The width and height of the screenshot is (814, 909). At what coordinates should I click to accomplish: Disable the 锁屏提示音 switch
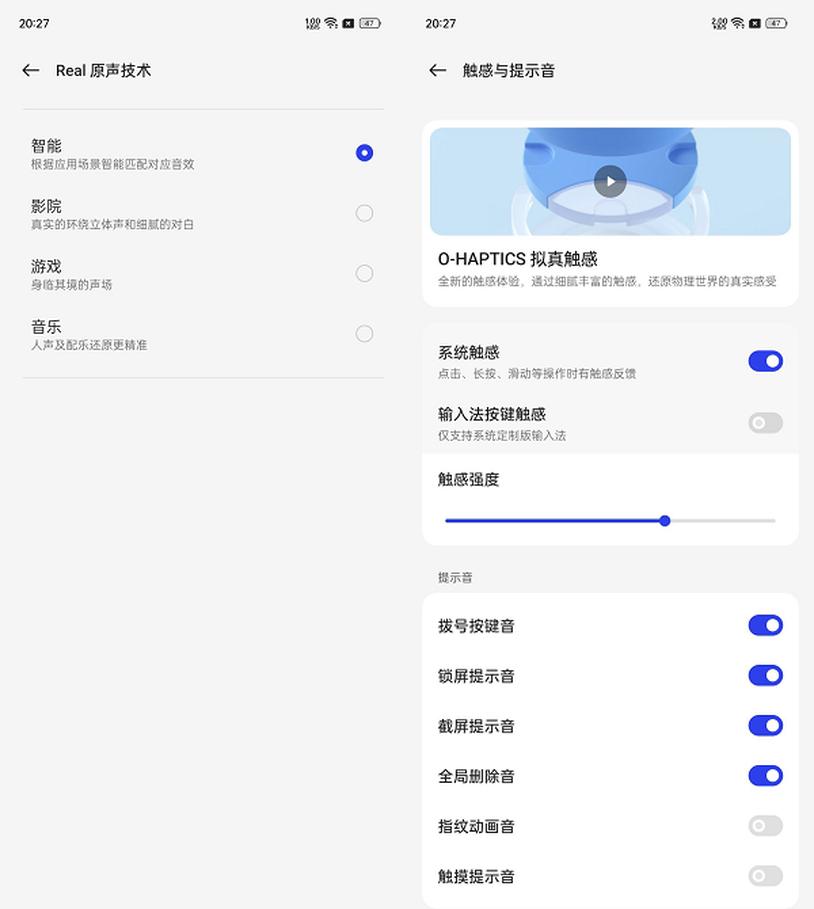coord(765,675)
